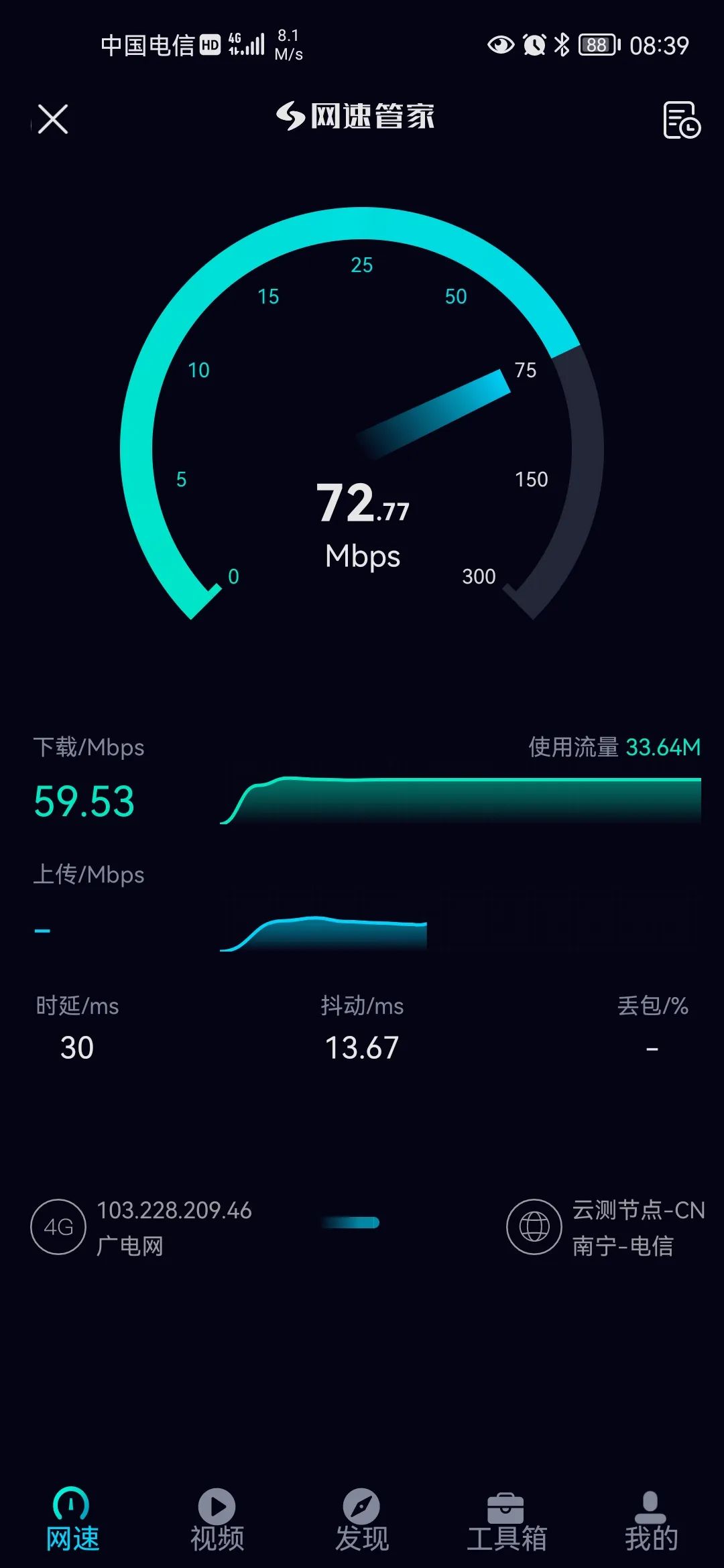The height and width of the screenshot is (1568, 724).
Task: Open the 我的 profile tab
Action: (x=651, y=1519)
